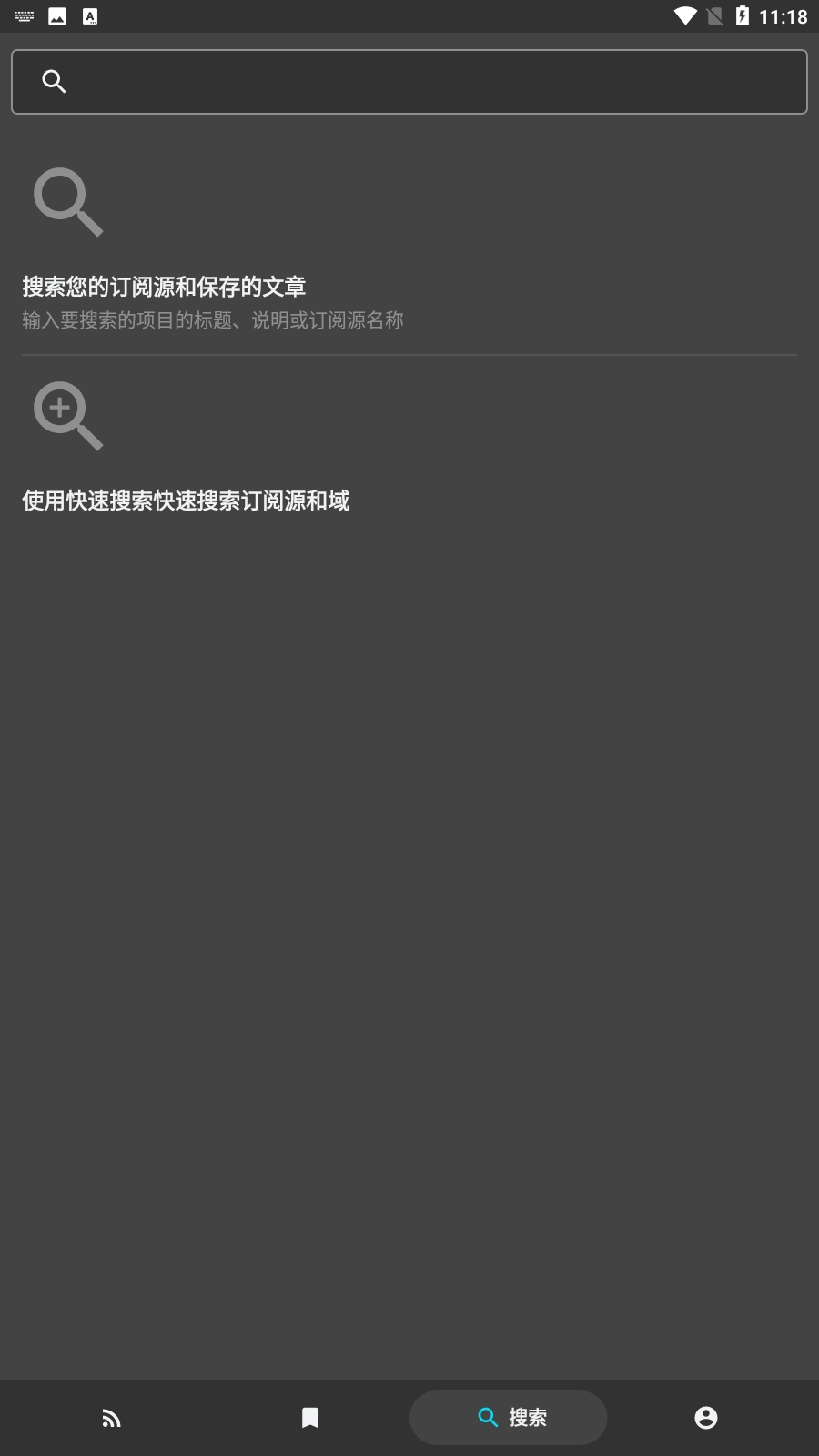This screenshot has height=1456, width=819.
Task: Select the 搜索 tab
Action: tap(508, 1418)
